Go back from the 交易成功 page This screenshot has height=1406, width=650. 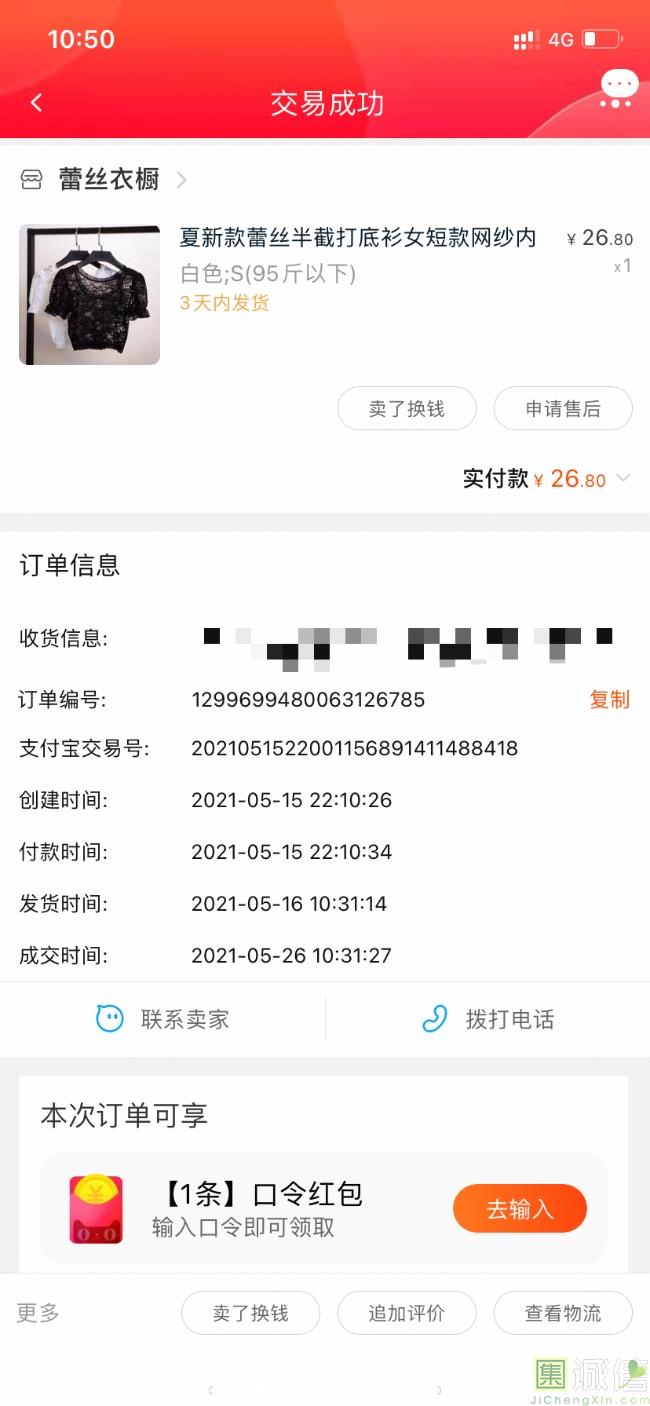click(37, 103)
